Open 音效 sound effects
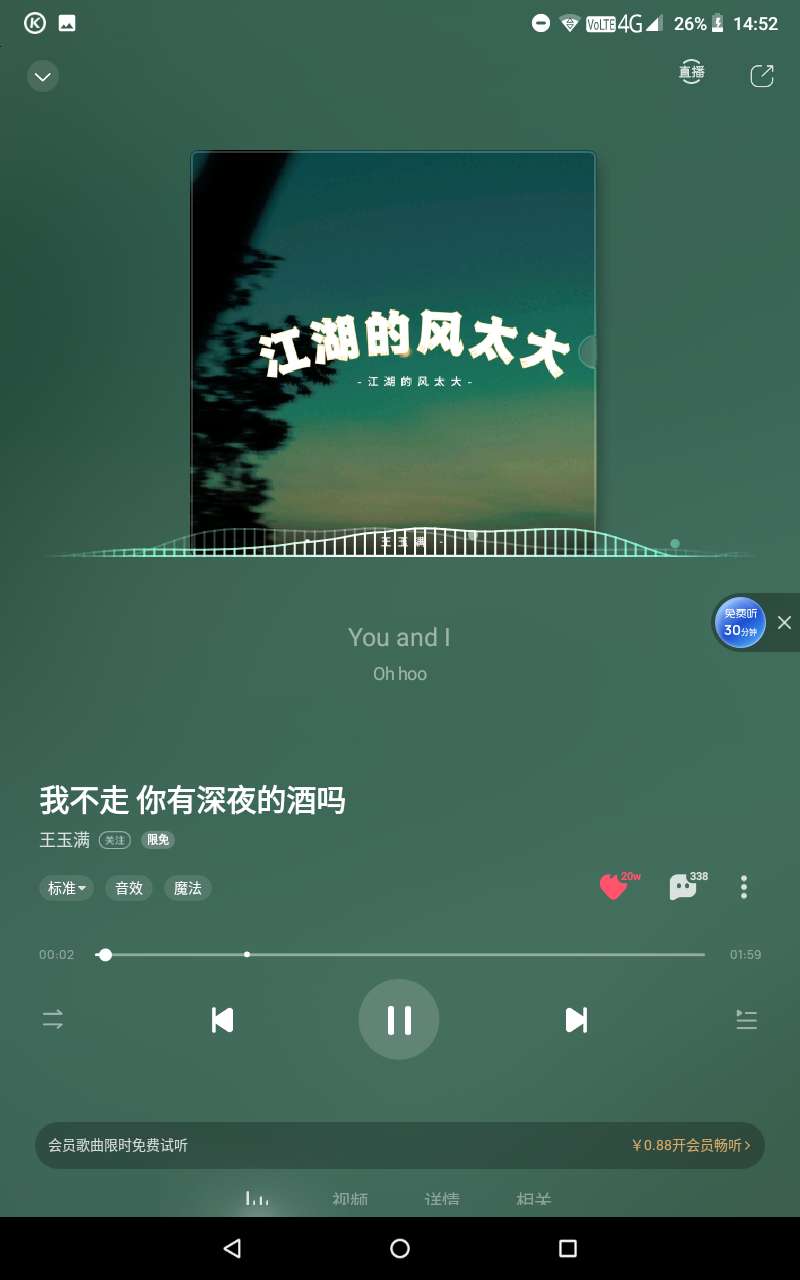Viewport: 800px width, 1280px height. point(129,888)
